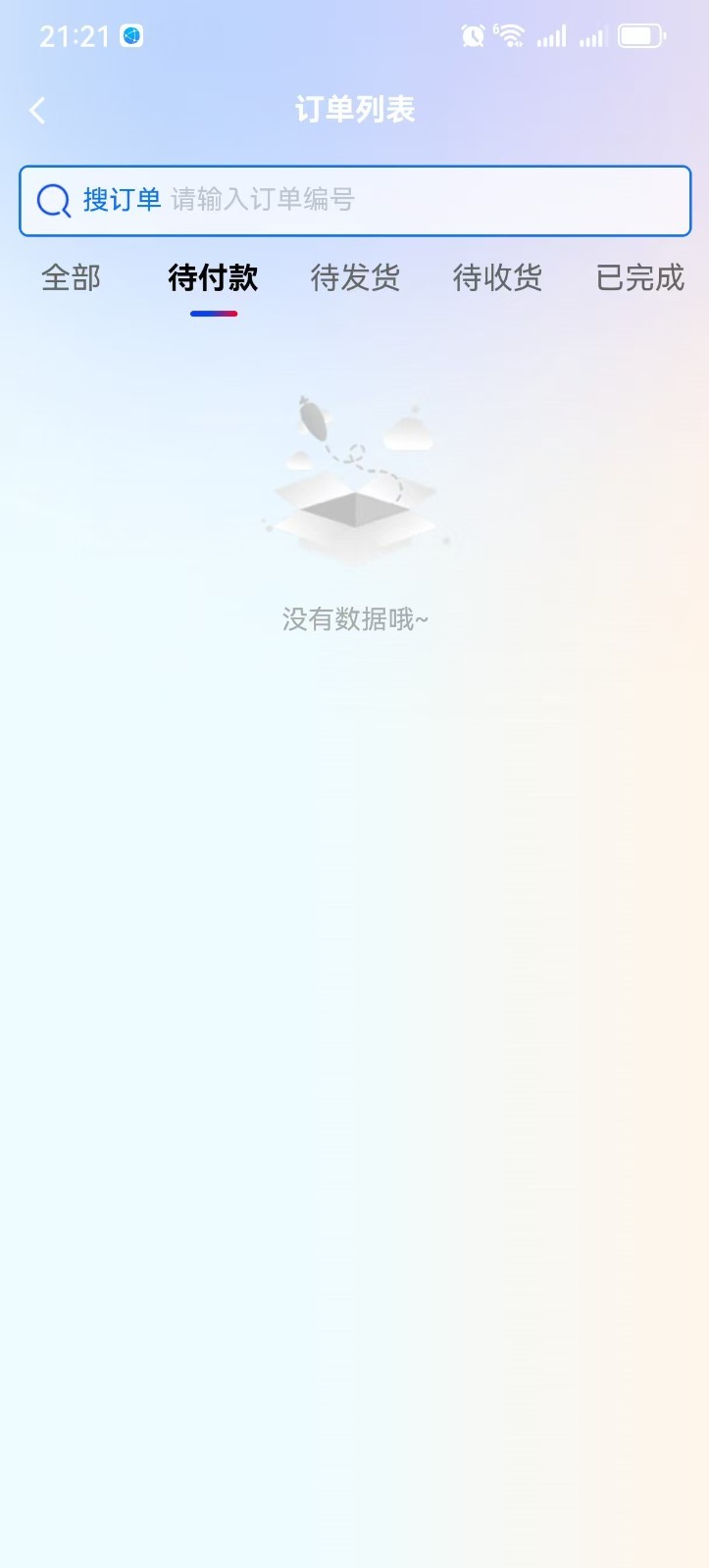Screen dimensions: 709x1568
Task: Tap the order number search field
Action: (x=392, y=201)
